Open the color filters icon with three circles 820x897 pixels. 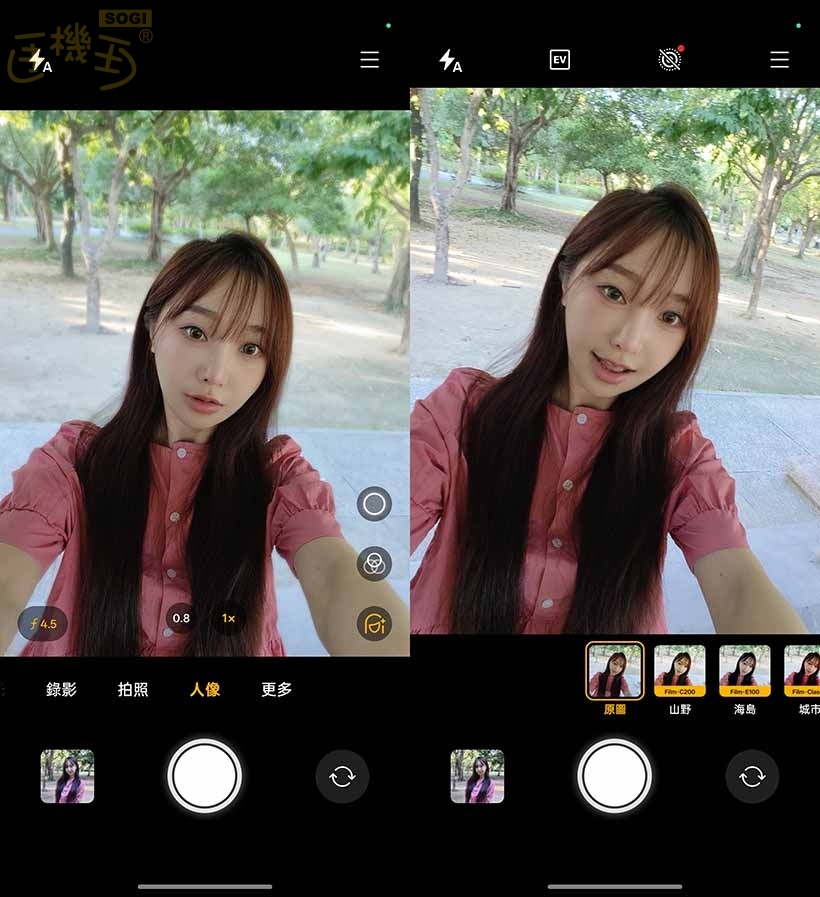pos(374,564)
